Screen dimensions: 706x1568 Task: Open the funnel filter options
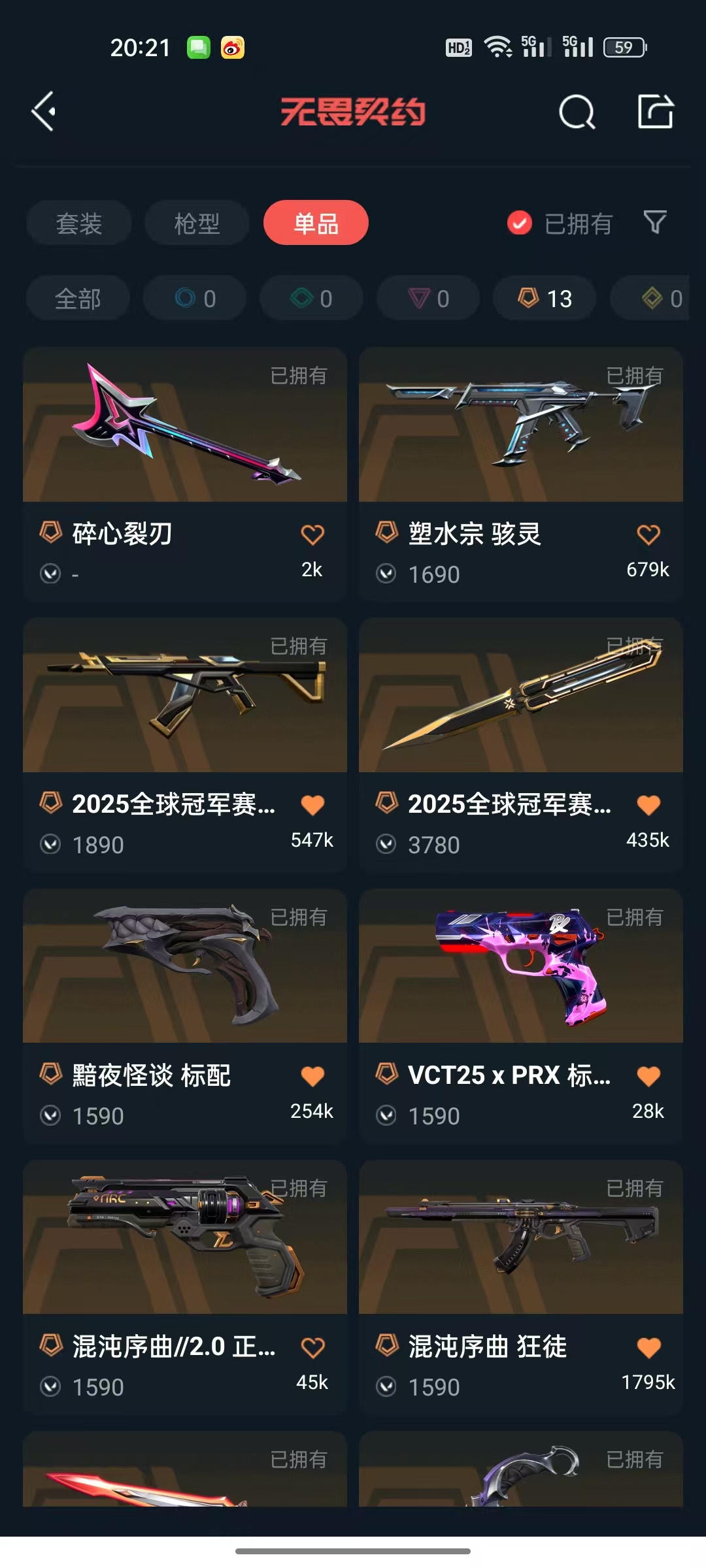point(655,223)
